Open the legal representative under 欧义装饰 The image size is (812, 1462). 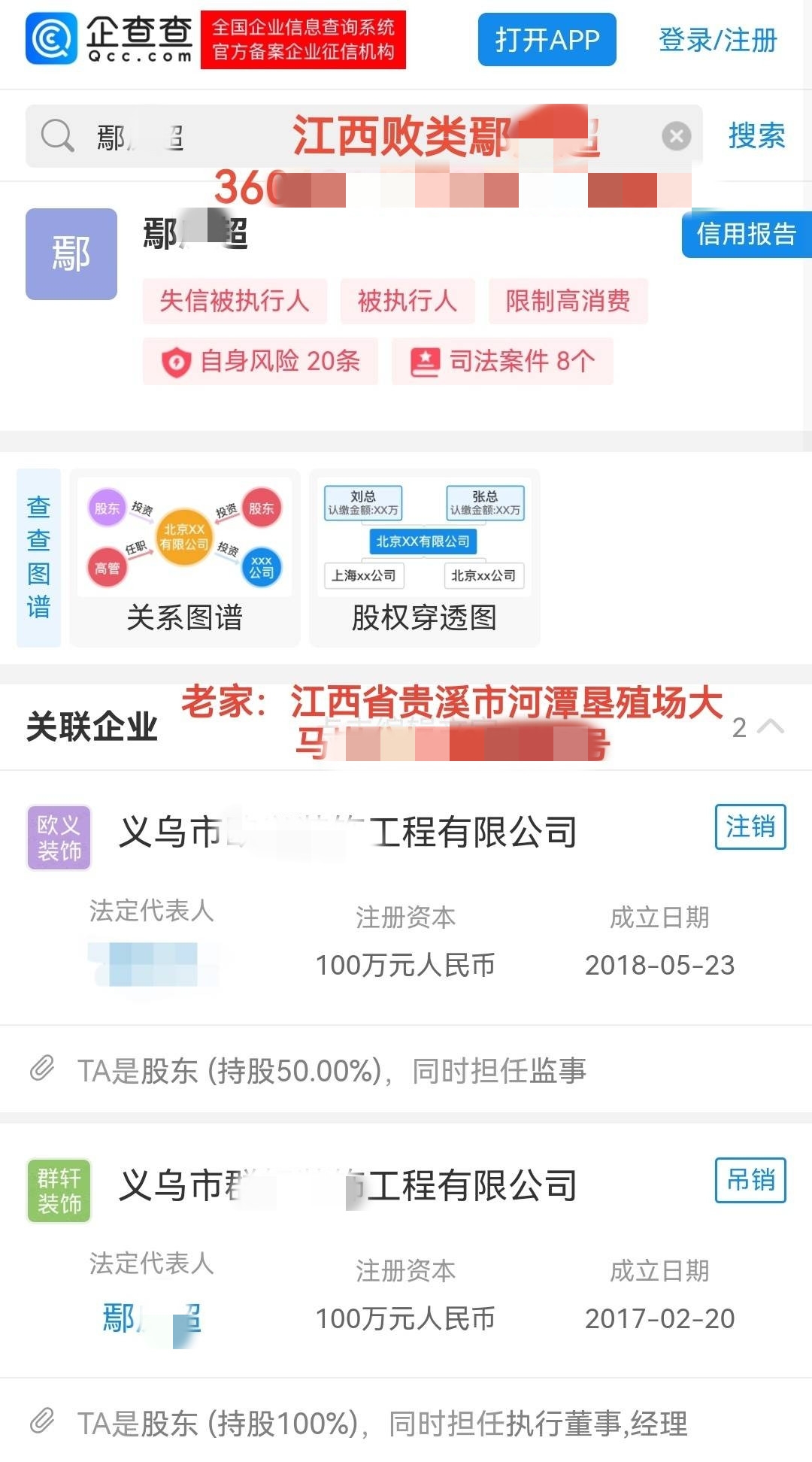tap(152, 964)
